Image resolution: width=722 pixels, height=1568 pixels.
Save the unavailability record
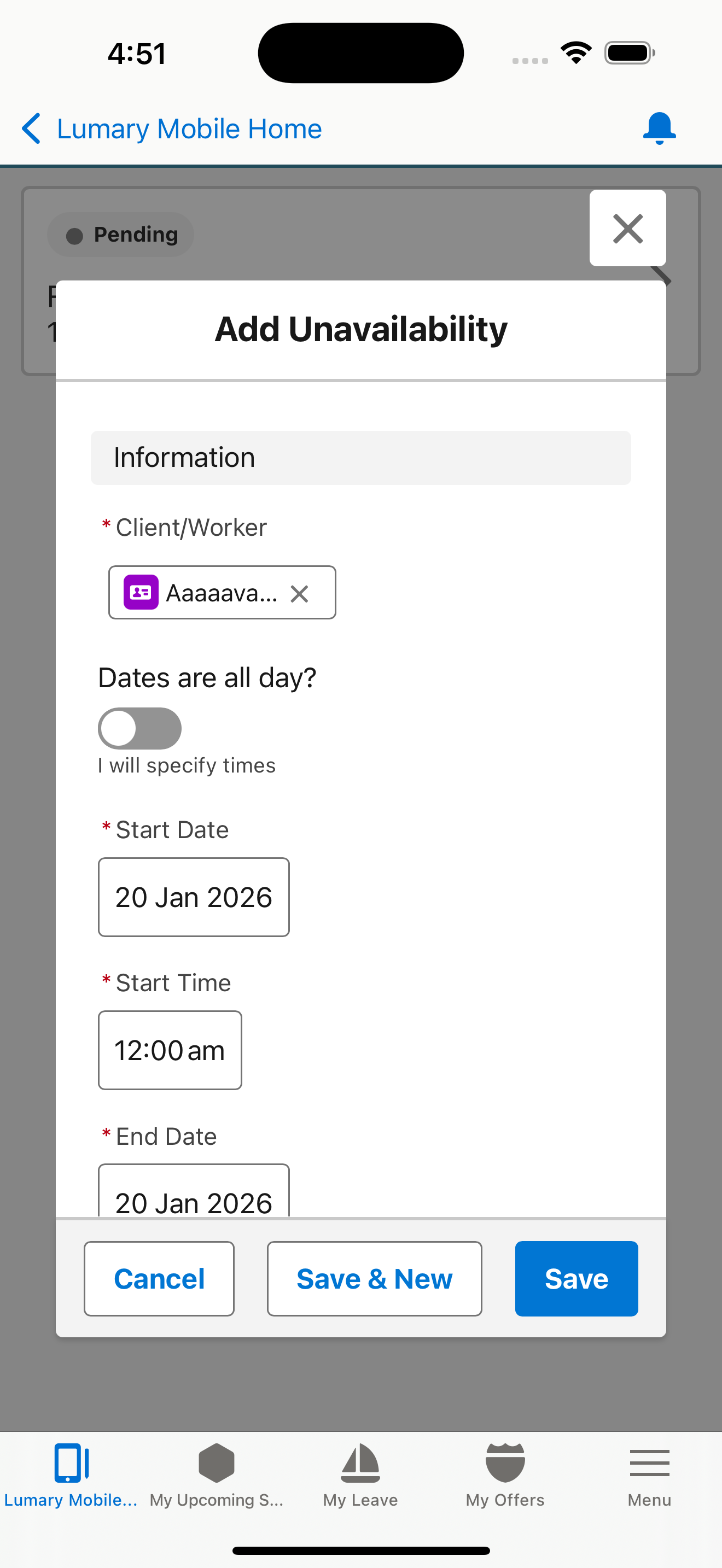[576, 1278]
